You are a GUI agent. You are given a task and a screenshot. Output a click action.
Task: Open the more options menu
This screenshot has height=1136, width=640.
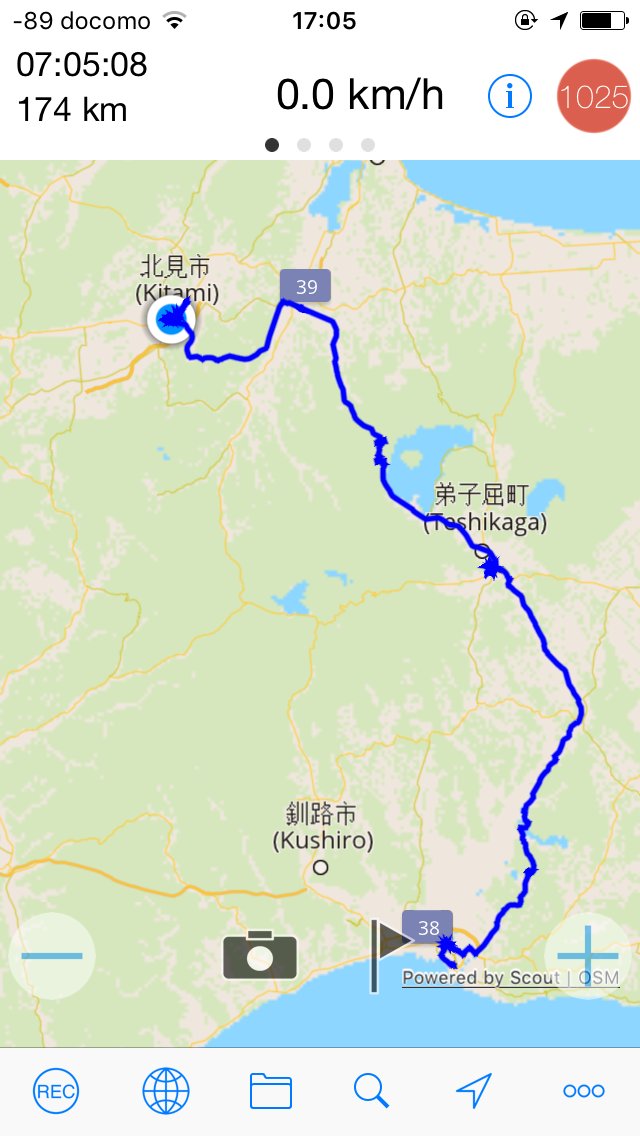click(x=584, y=1091)
